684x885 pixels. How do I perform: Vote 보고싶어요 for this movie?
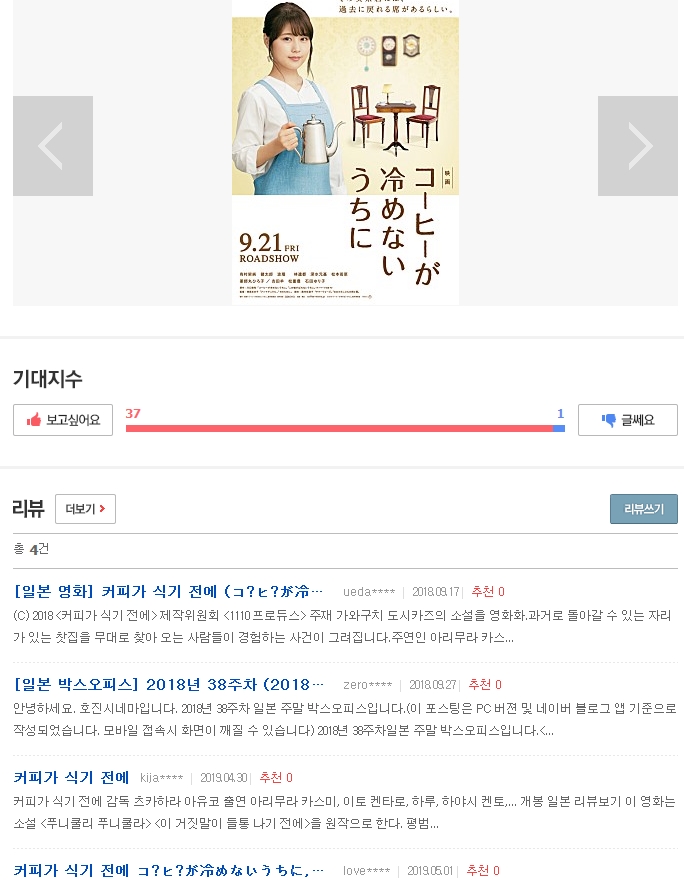point(63,420)
